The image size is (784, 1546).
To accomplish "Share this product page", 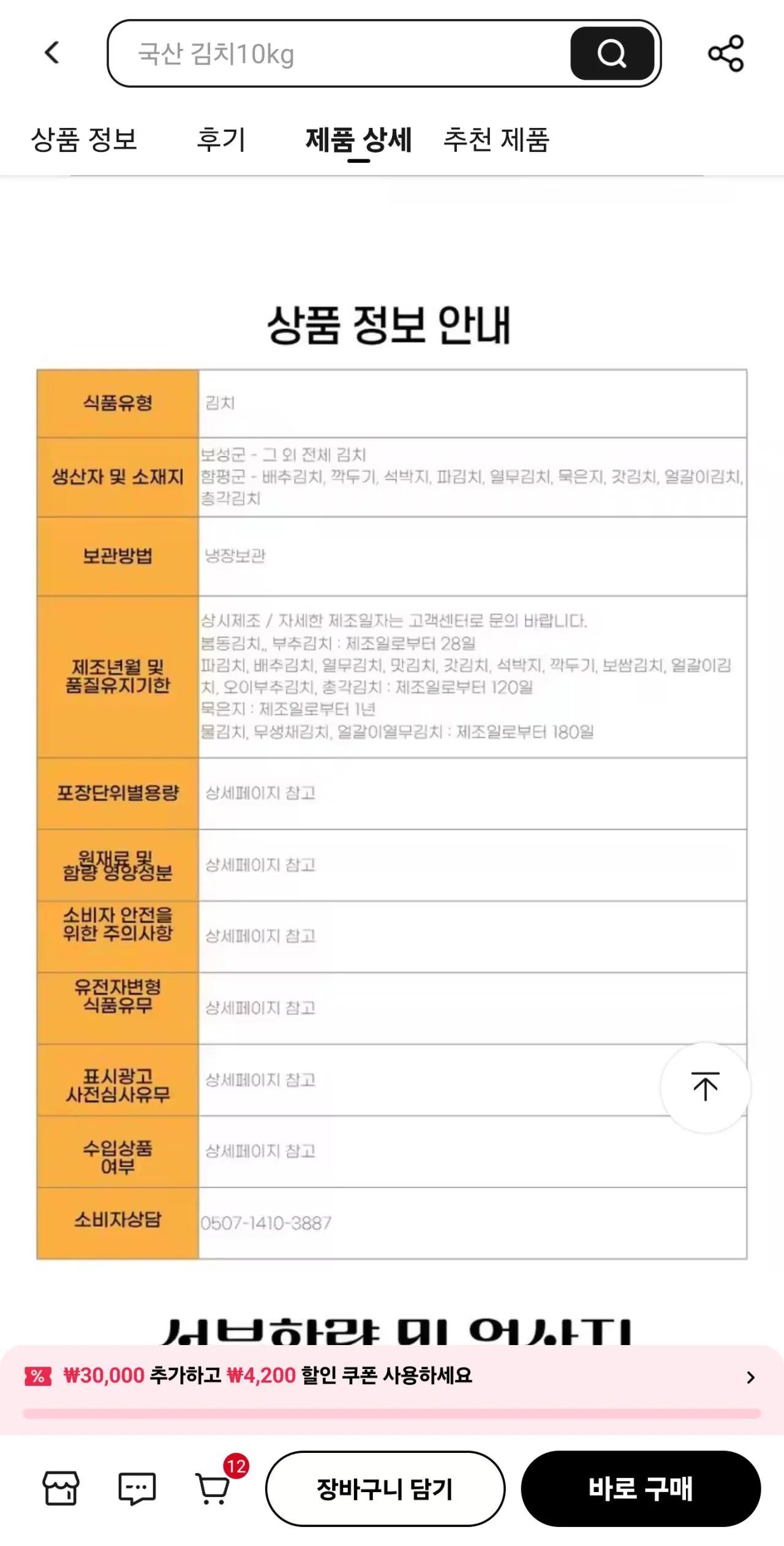I will pos(726,54).
